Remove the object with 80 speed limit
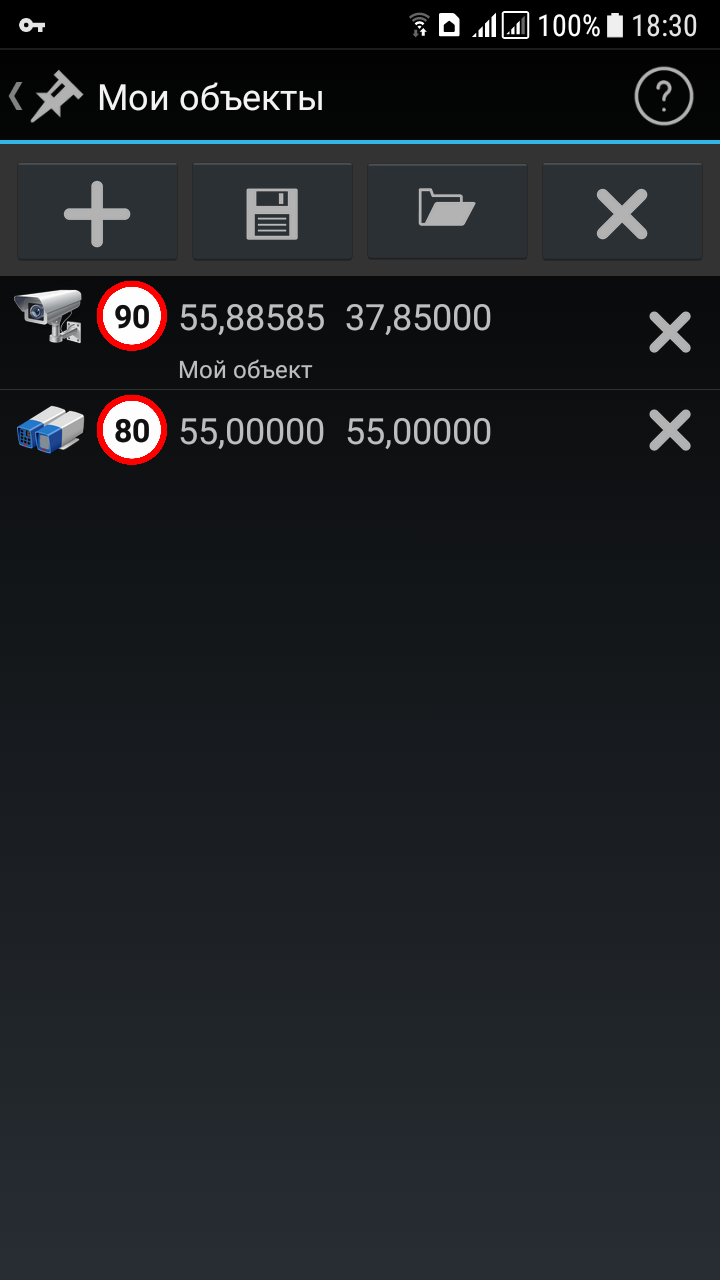The width and height of the screenshot is (720, 1280). point(669,431)
